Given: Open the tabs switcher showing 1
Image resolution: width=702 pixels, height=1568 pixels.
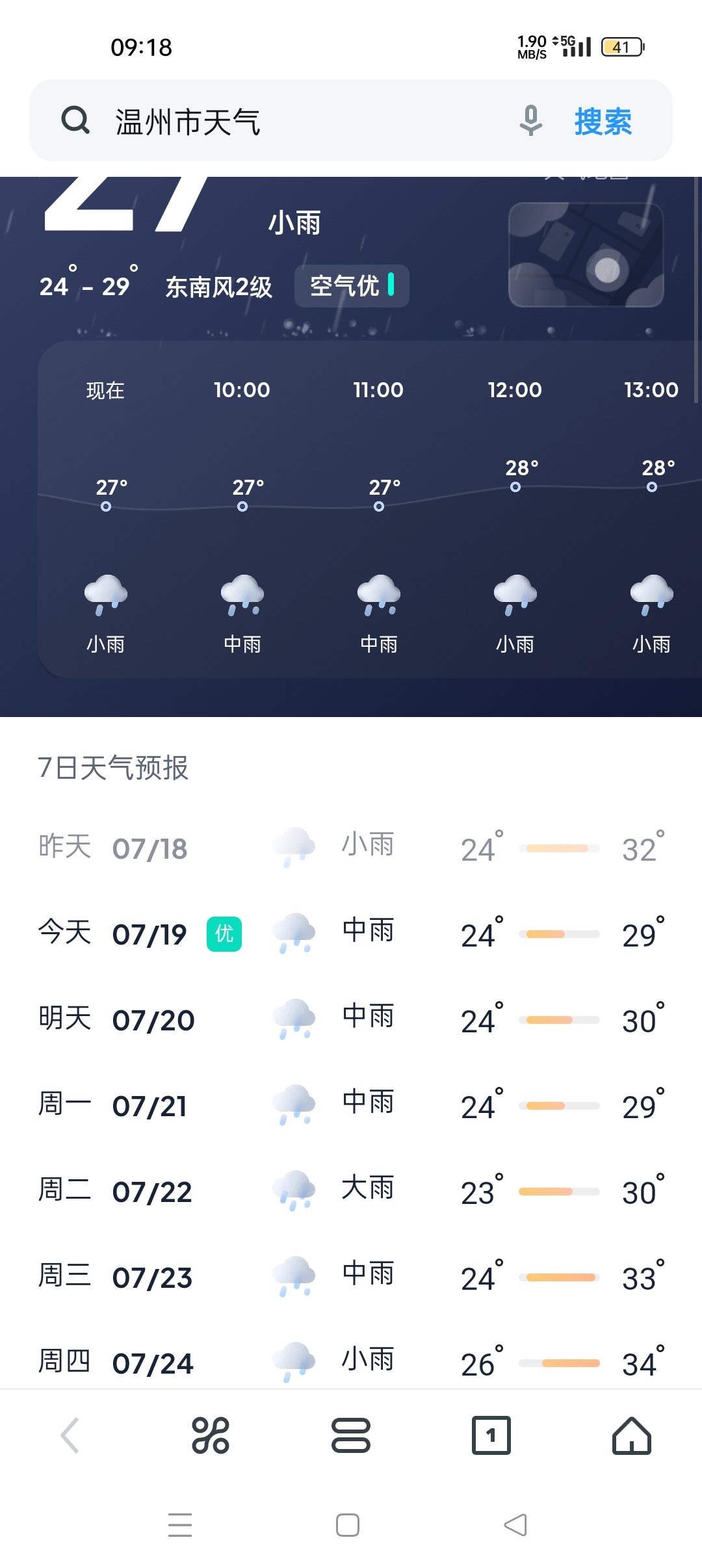Looking at the screenshot, I should tap(491, 1435).
